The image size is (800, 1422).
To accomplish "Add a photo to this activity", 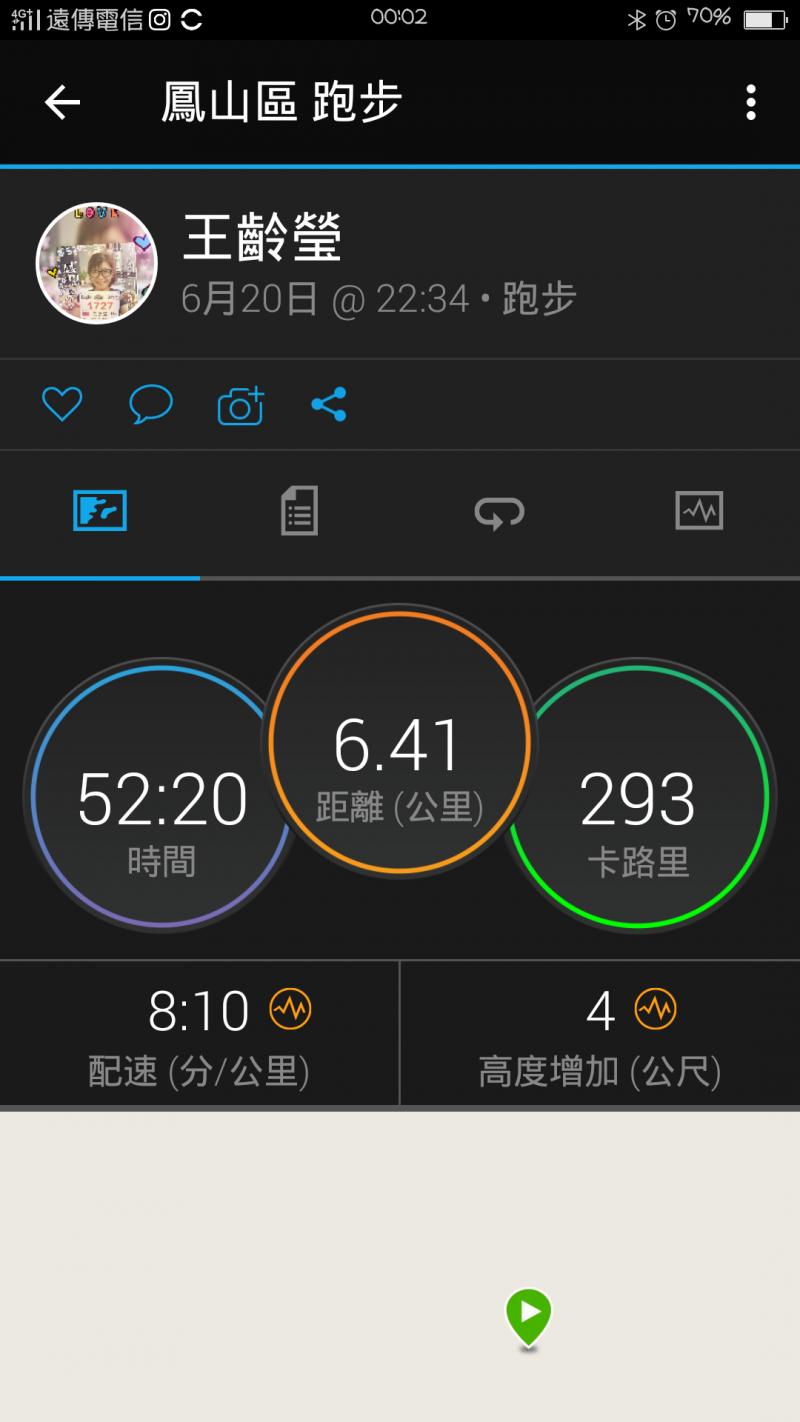I will pyautogui.click(x=240, y=405).
